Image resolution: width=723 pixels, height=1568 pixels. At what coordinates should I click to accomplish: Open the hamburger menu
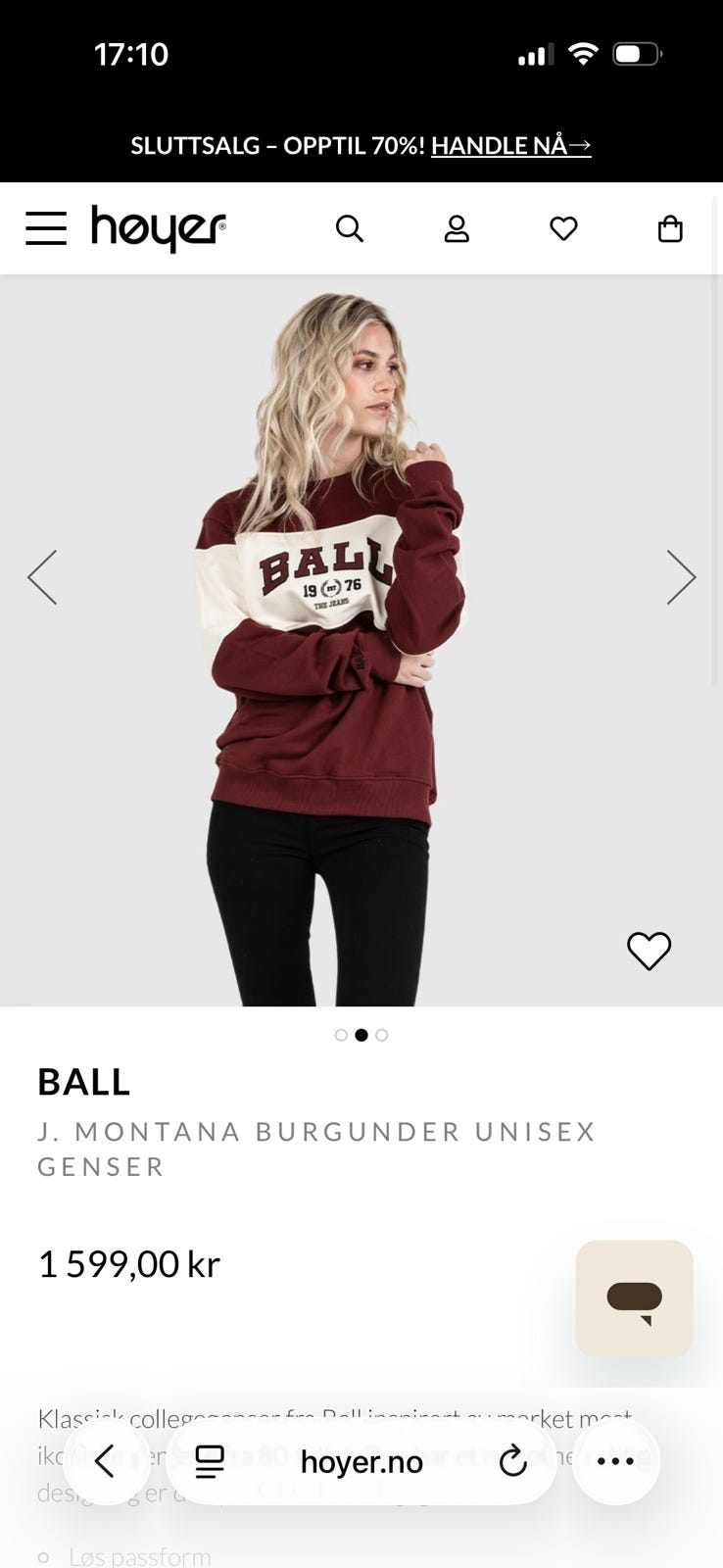(45, 227)
